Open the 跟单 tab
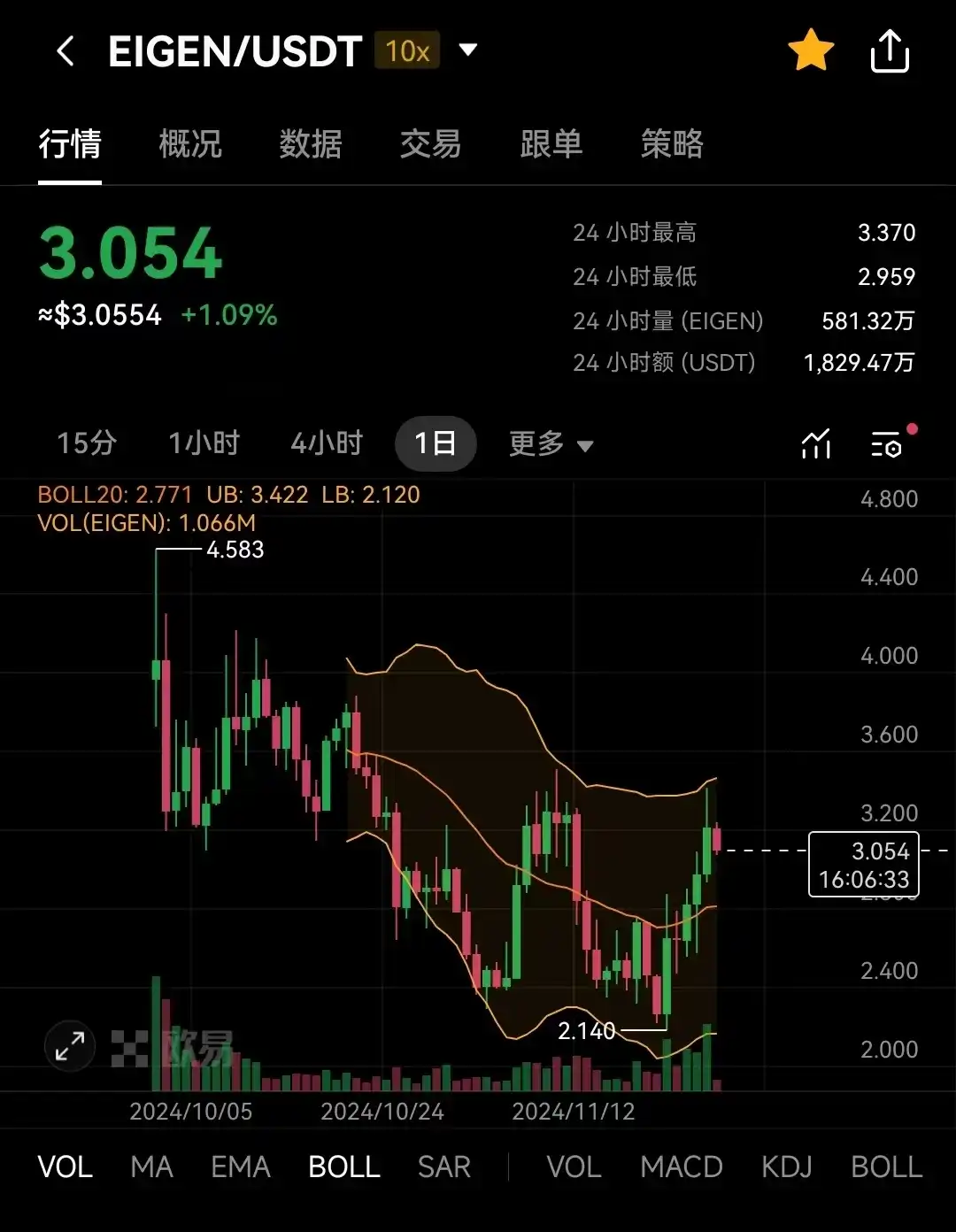This screenshot has width=956, height=1232. (551, 143)
